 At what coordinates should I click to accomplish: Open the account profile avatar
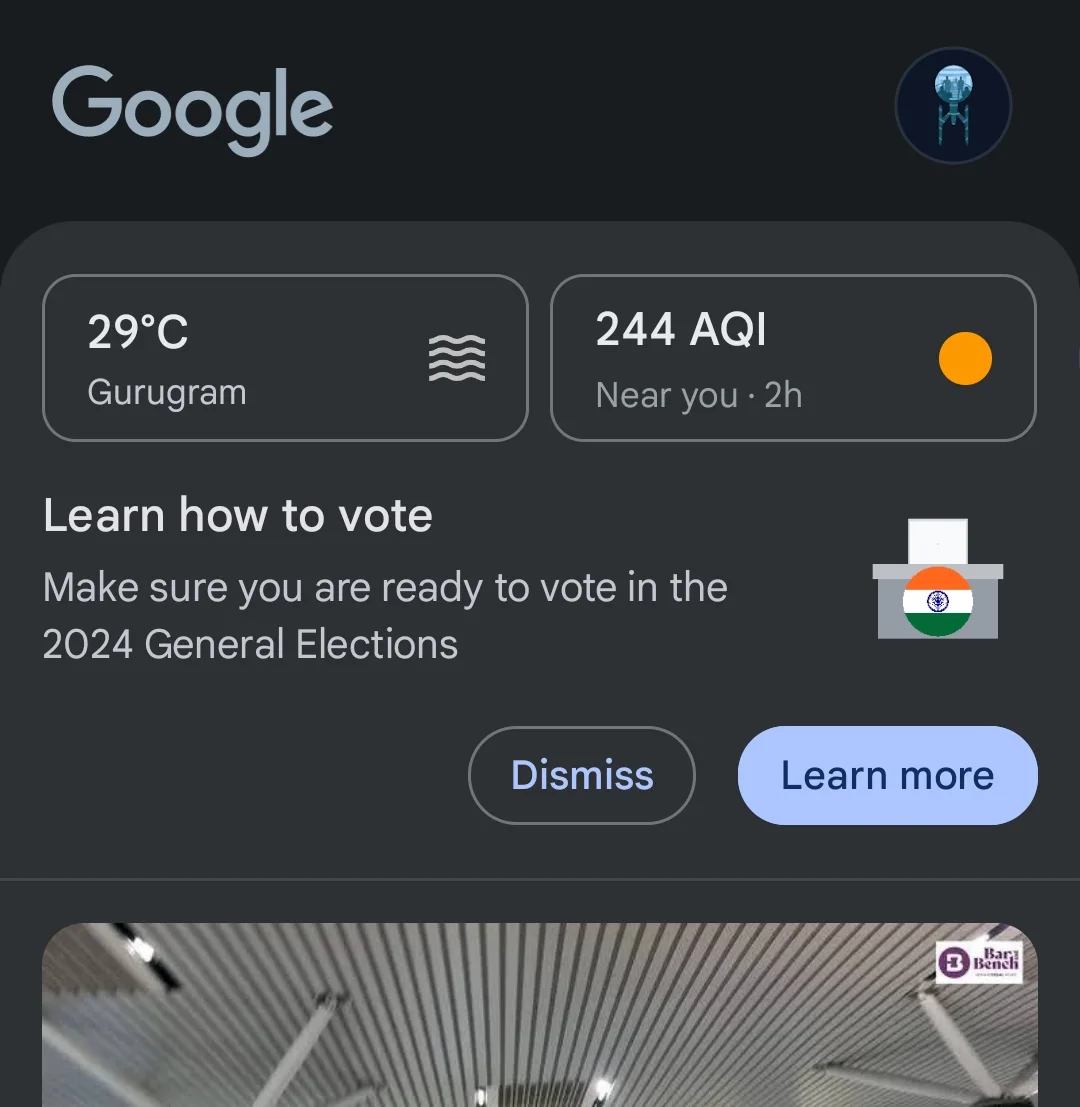point(953,105)
